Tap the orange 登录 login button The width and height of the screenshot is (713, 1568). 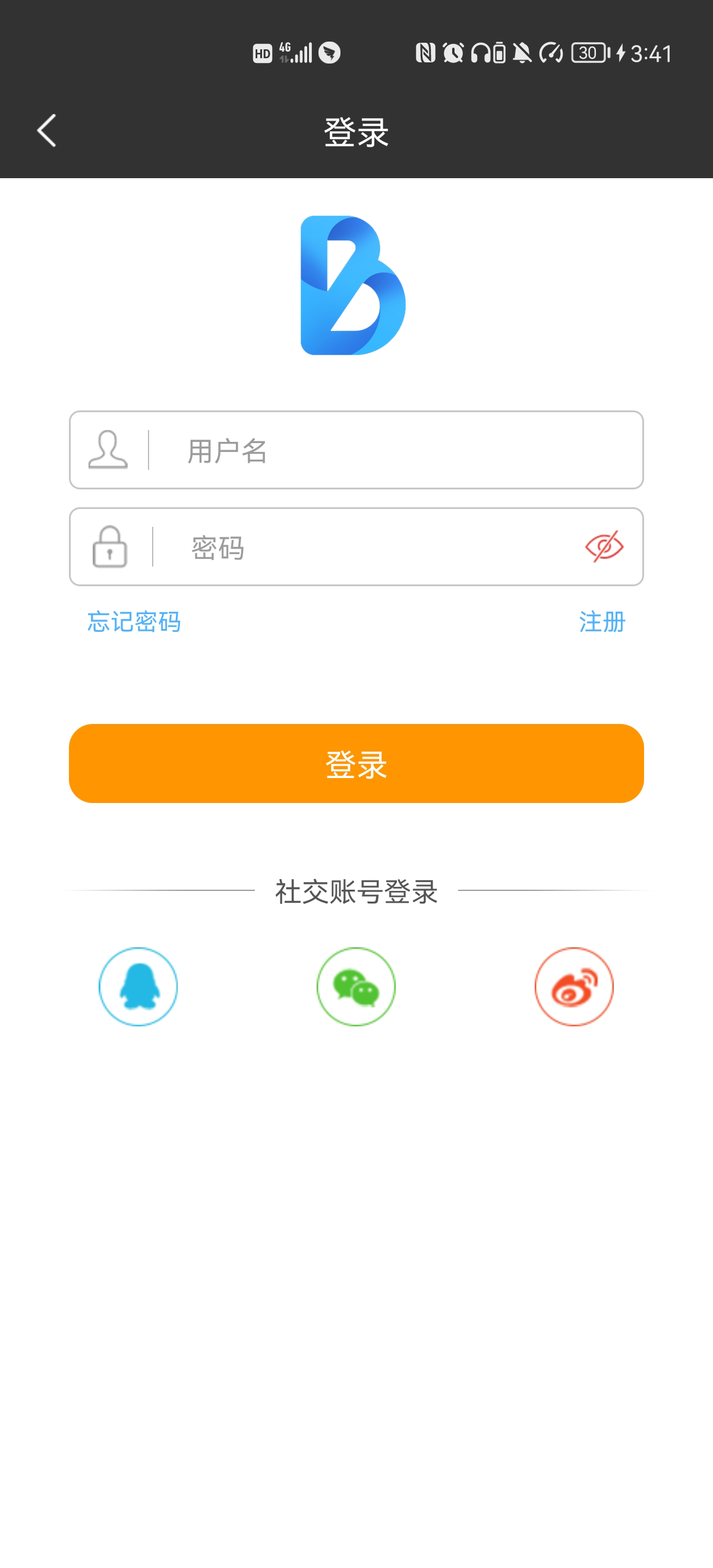point(356,763)
